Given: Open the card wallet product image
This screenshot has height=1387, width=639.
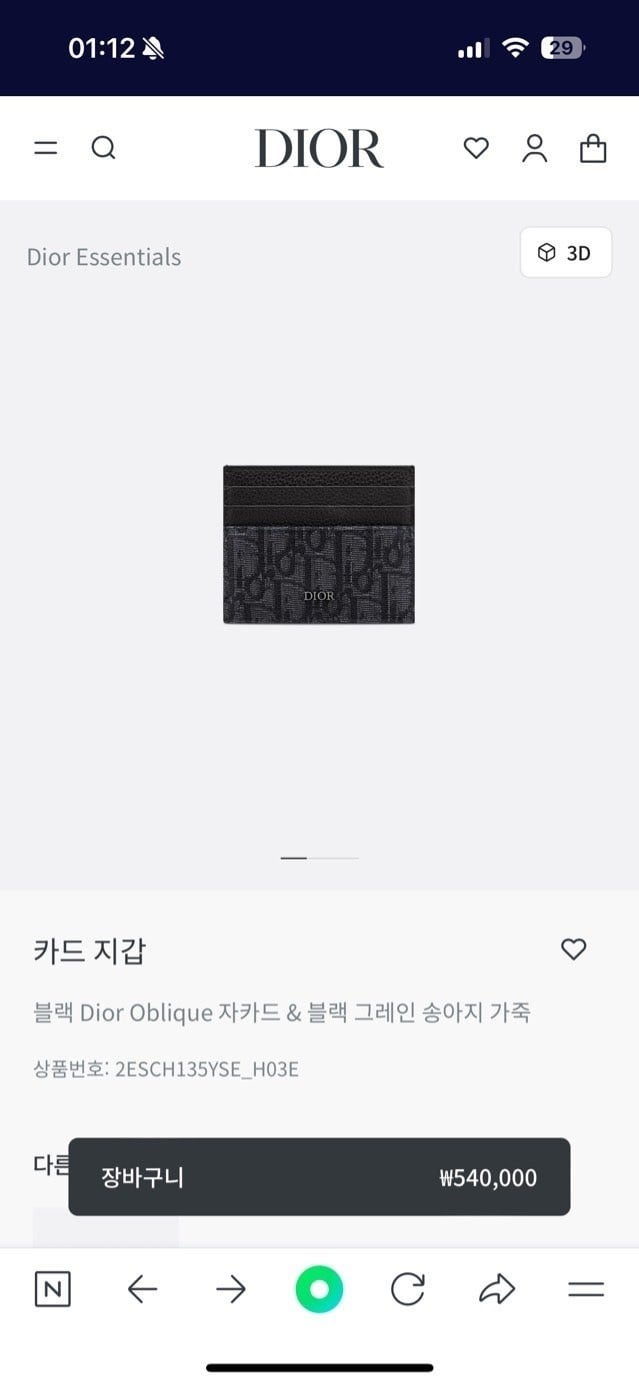Looking at the screenshot, I should point(319,545).
